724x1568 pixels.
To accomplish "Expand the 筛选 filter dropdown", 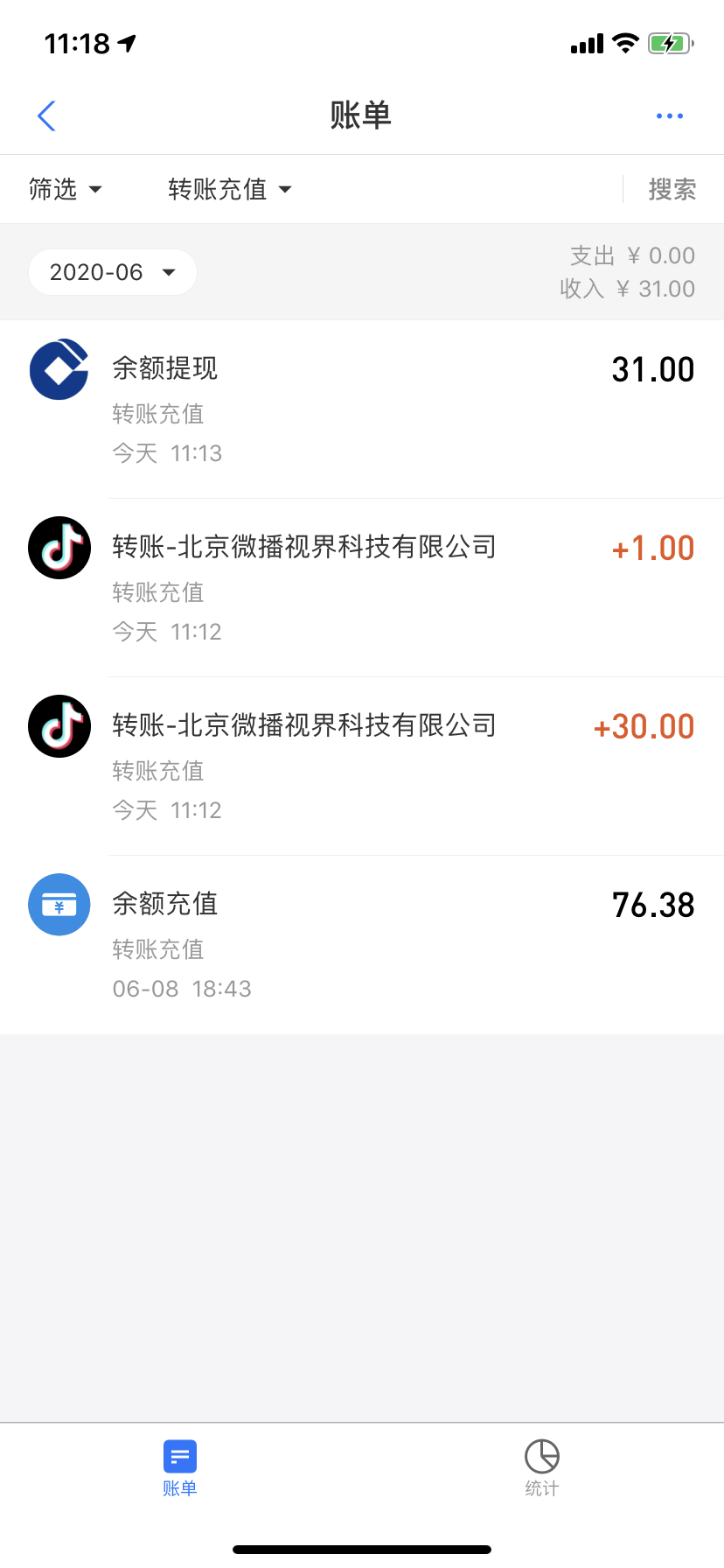I will click(x=66, y=189).
